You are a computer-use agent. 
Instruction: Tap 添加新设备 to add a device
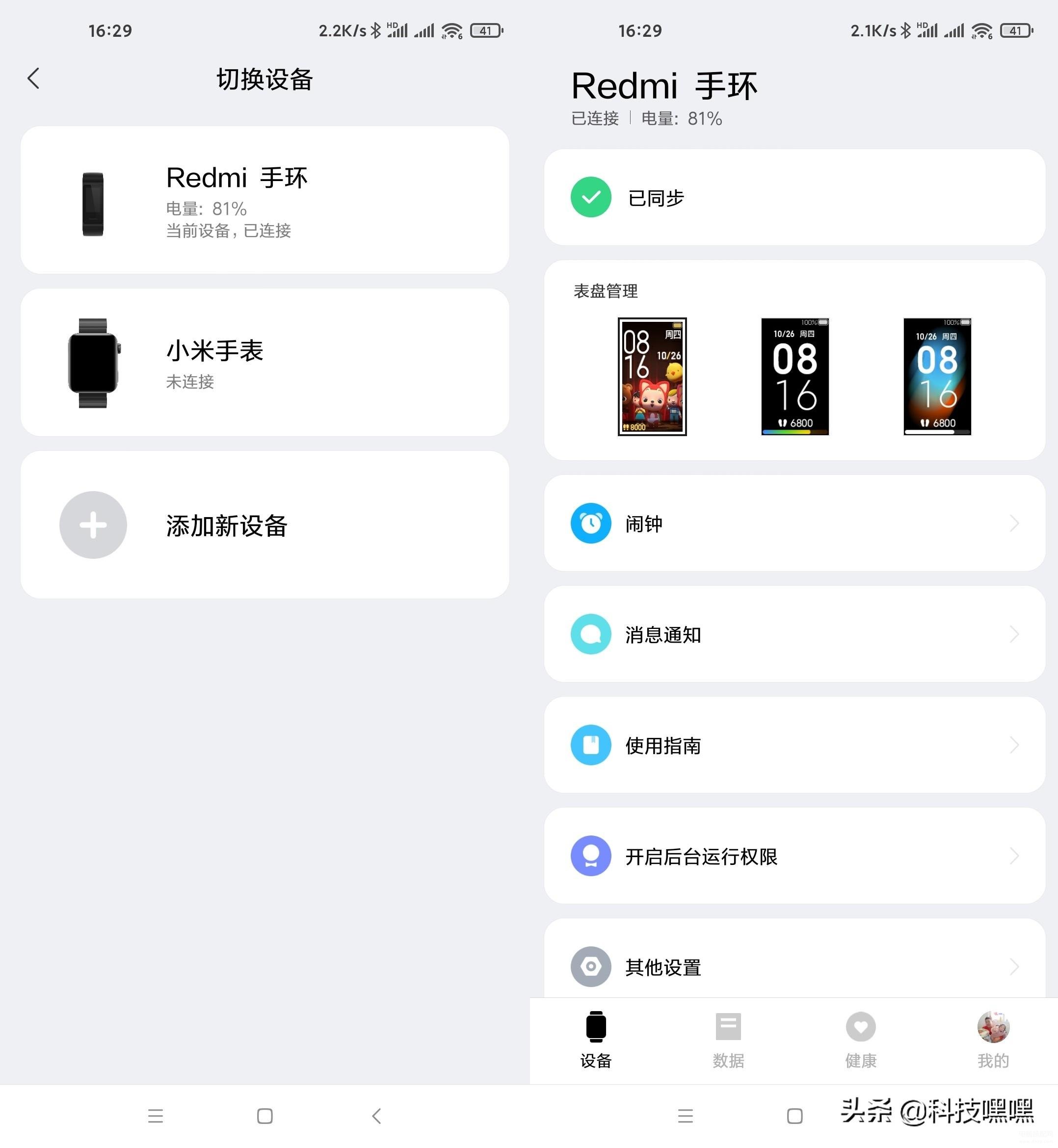(x=264, y=525)
